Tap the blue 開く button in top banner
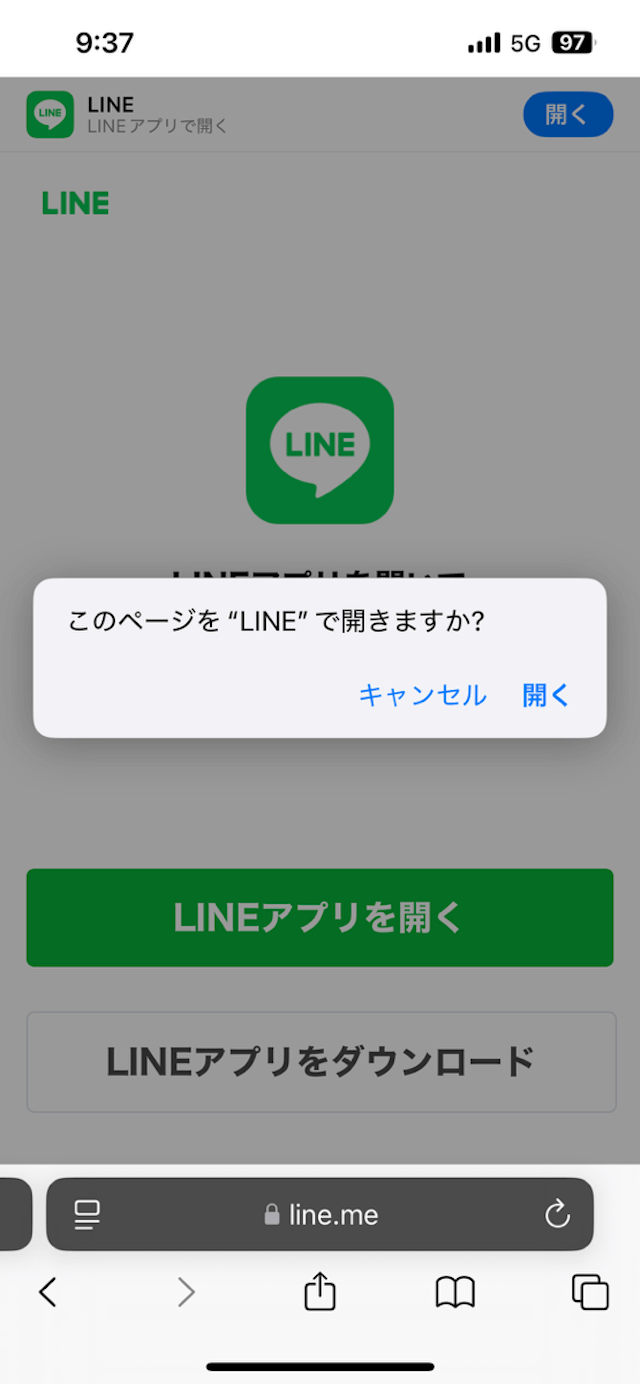 (568, 114)
